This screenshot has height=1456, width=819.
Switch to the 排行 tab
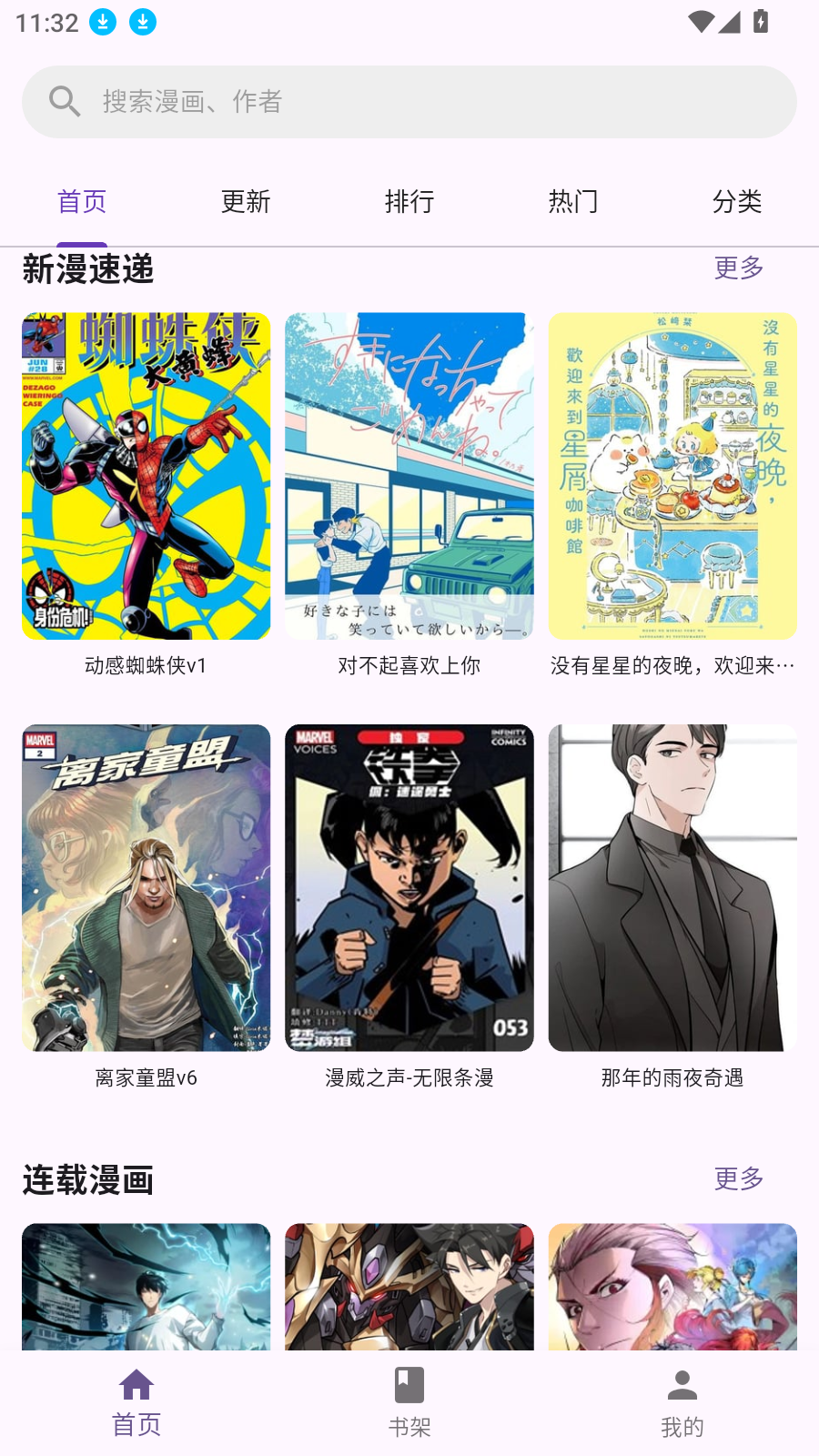(x=409, y=201)
